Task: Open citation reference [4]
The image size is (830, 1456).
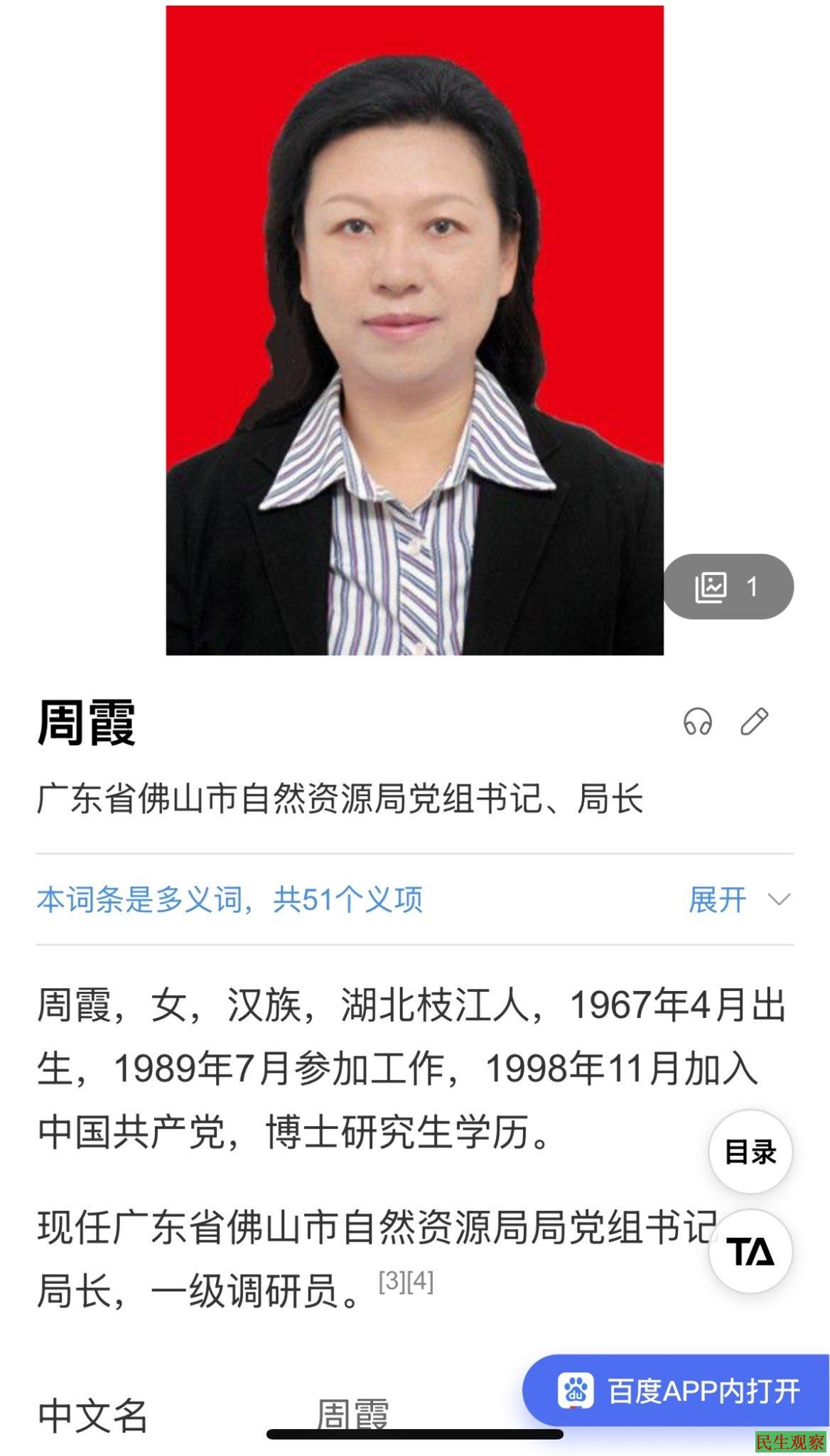Action: 420,1281
